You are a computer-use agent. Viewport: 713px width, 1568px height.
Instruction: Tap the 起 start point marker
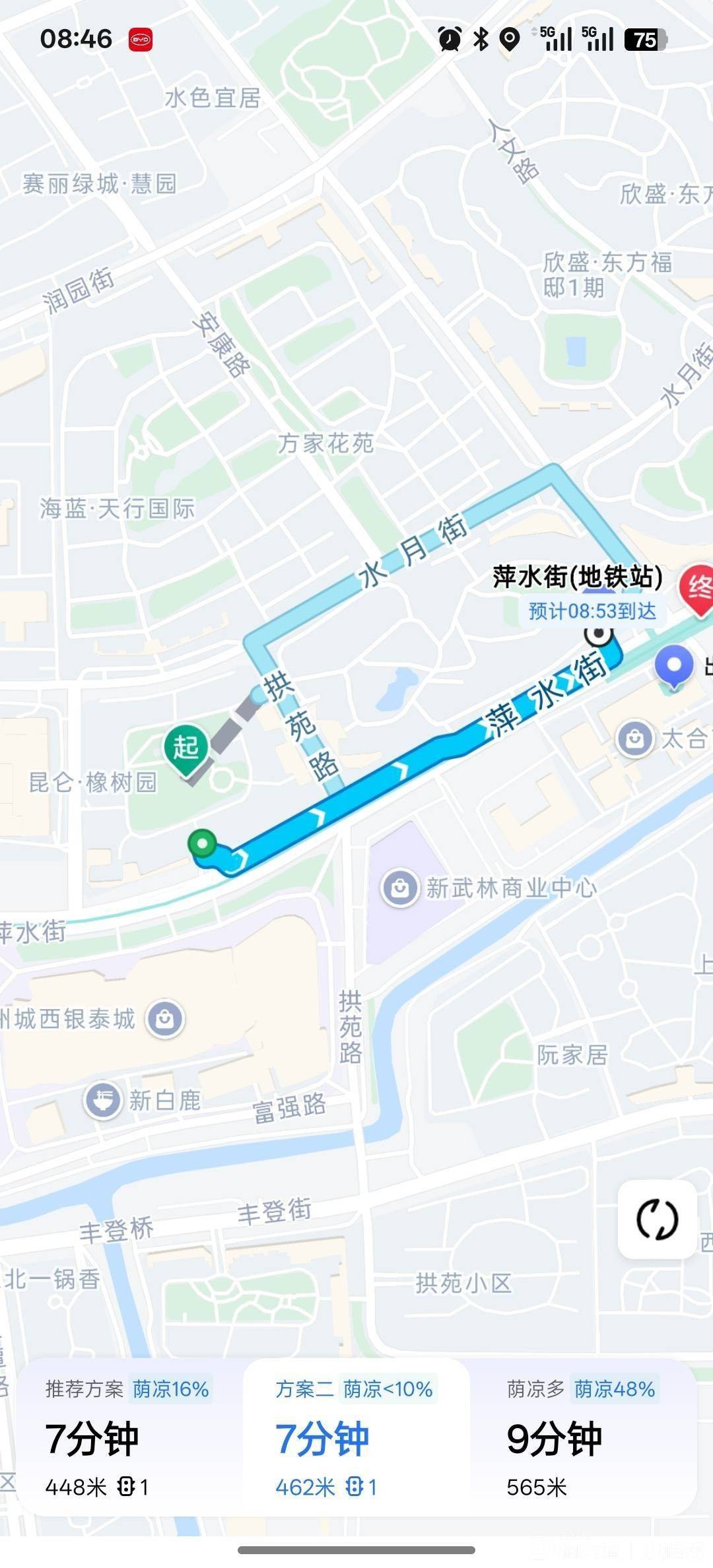coord(186,750)
